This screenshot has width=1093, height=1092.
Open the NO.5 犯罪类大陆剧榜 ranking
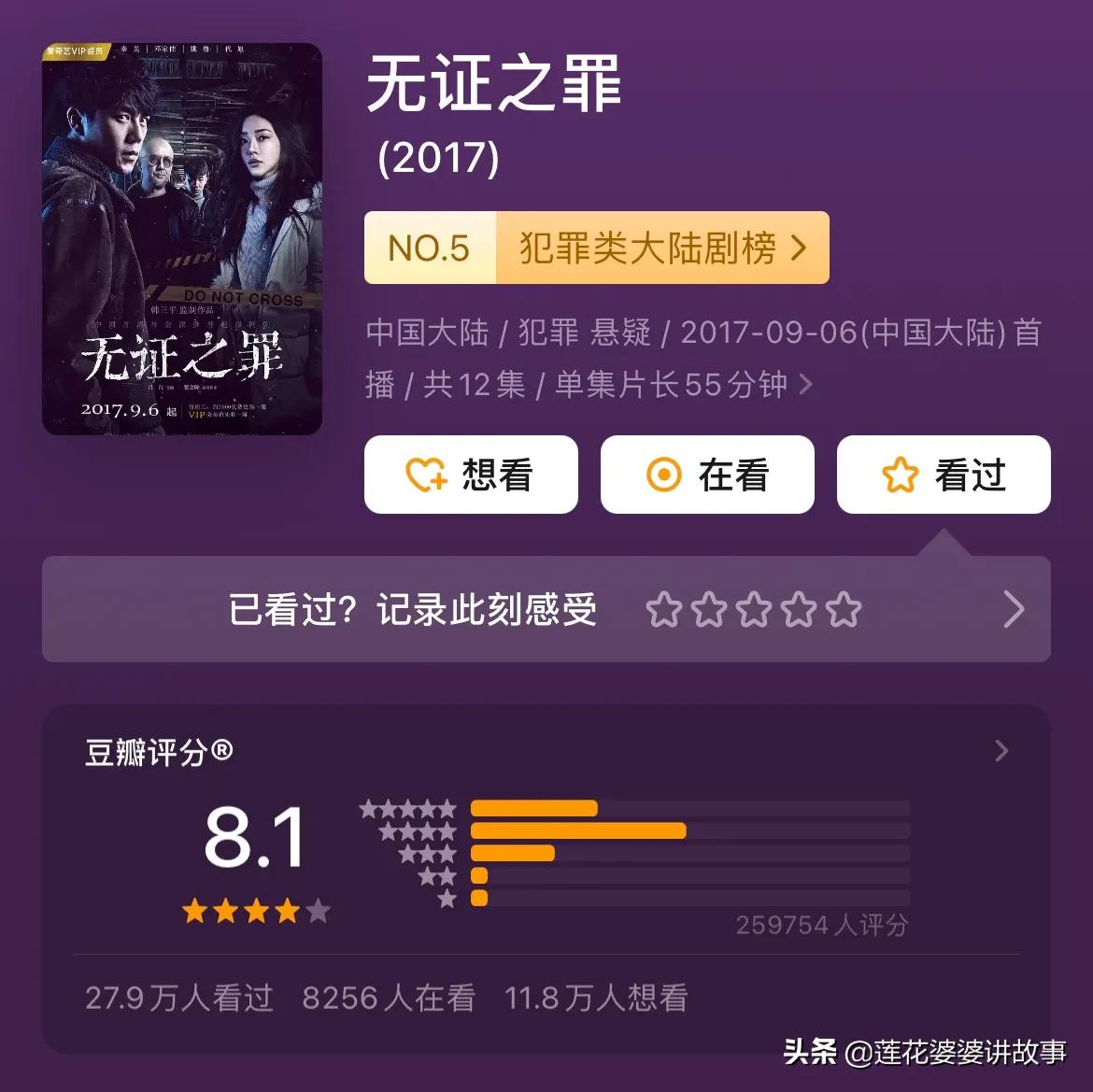pyautogui.click(x=596, y=248)
